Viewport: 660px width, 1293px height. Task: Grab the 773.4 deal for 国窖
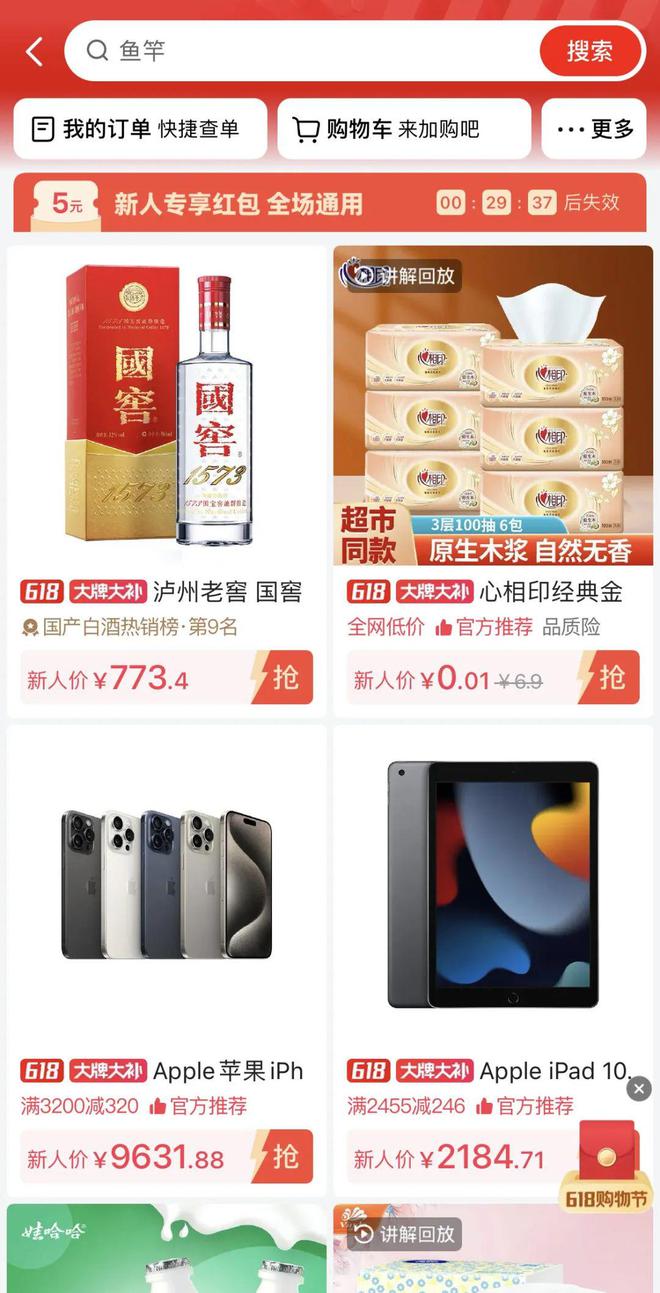tap(282, 678)
